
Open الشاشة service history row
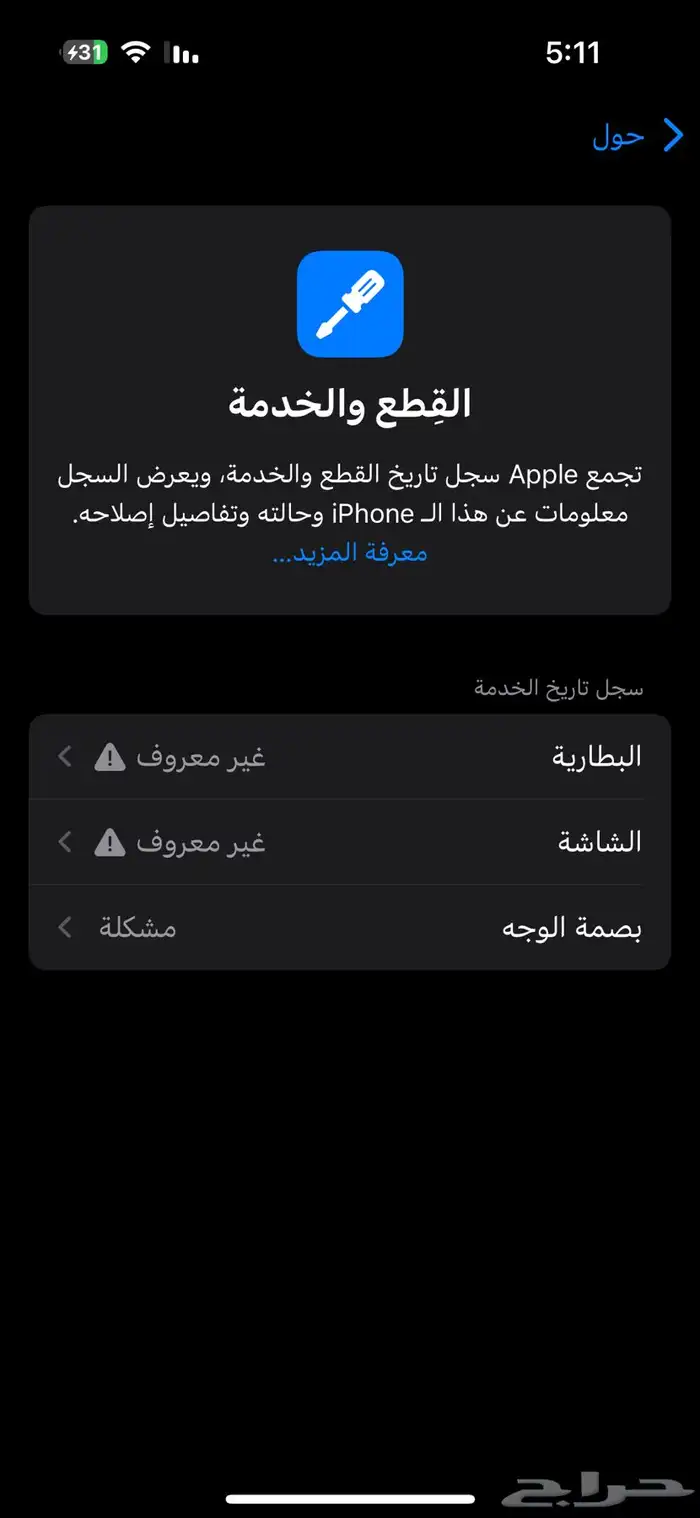[x=350, y=843]
